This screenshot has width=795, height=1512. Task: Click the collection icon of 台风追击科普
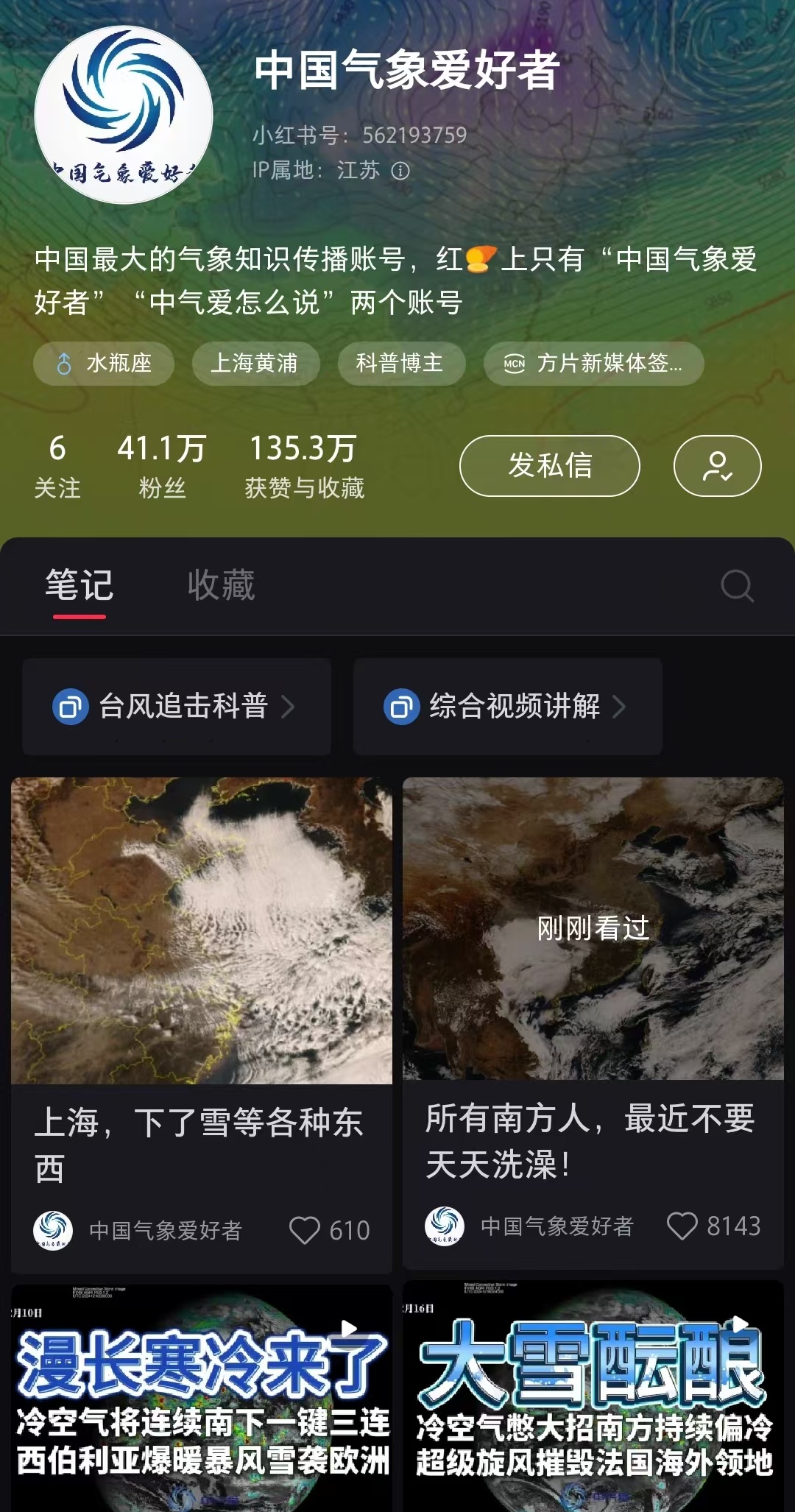coord(69,706)
